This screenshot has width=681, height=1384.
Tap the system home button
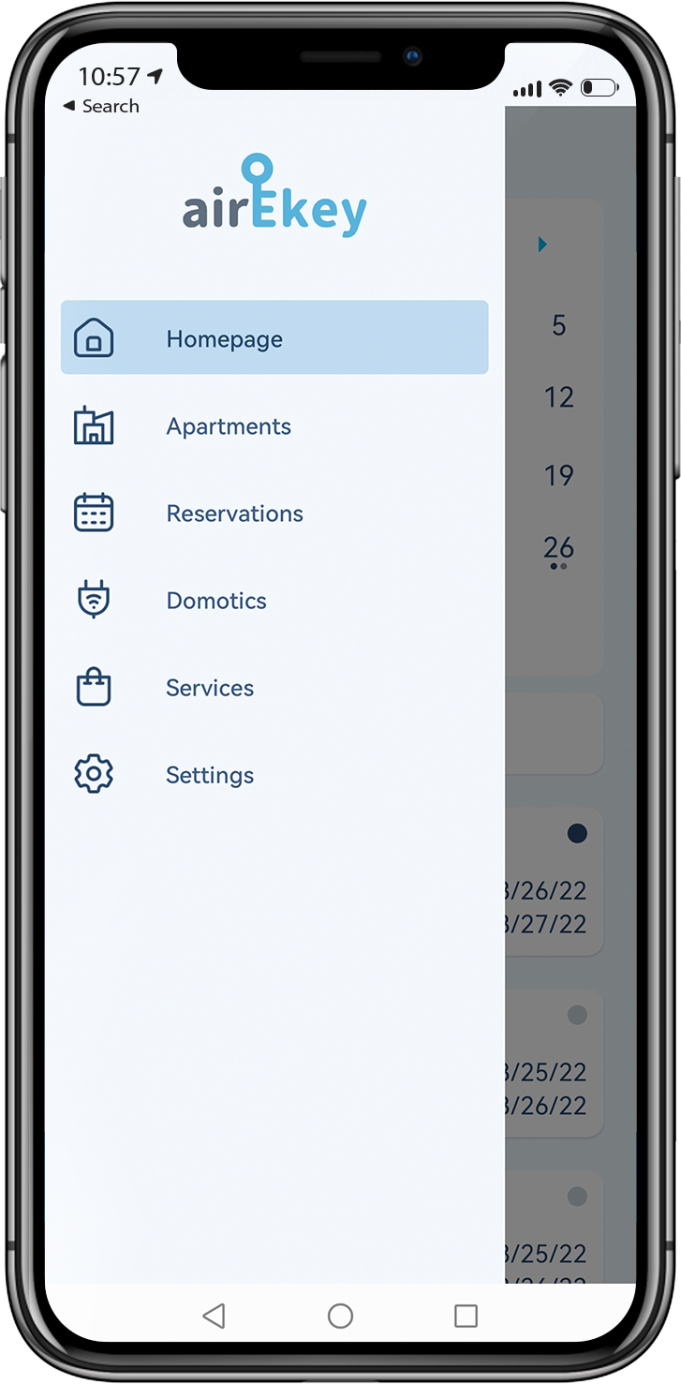click(340, 1315)
